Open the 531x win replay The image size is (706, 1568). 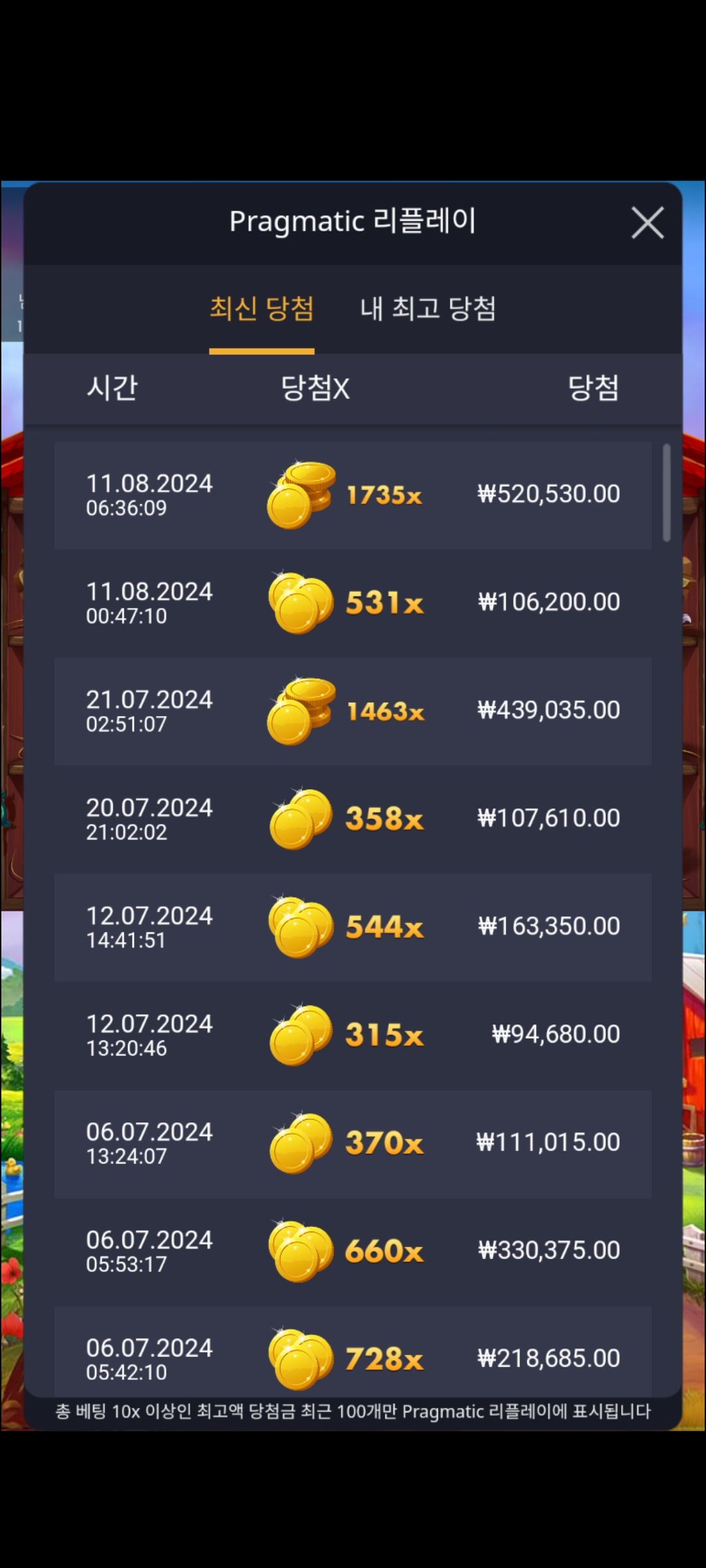coord(353,603)
